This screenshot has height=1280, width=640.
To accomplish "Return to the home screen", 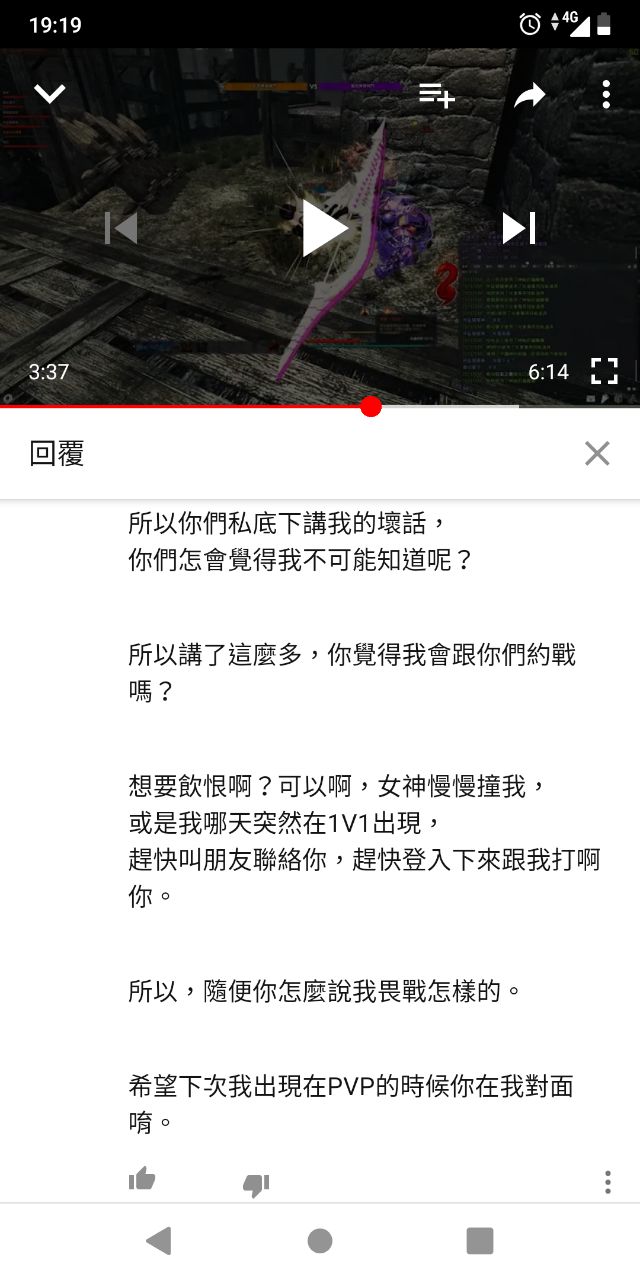I will [320, 1241].
